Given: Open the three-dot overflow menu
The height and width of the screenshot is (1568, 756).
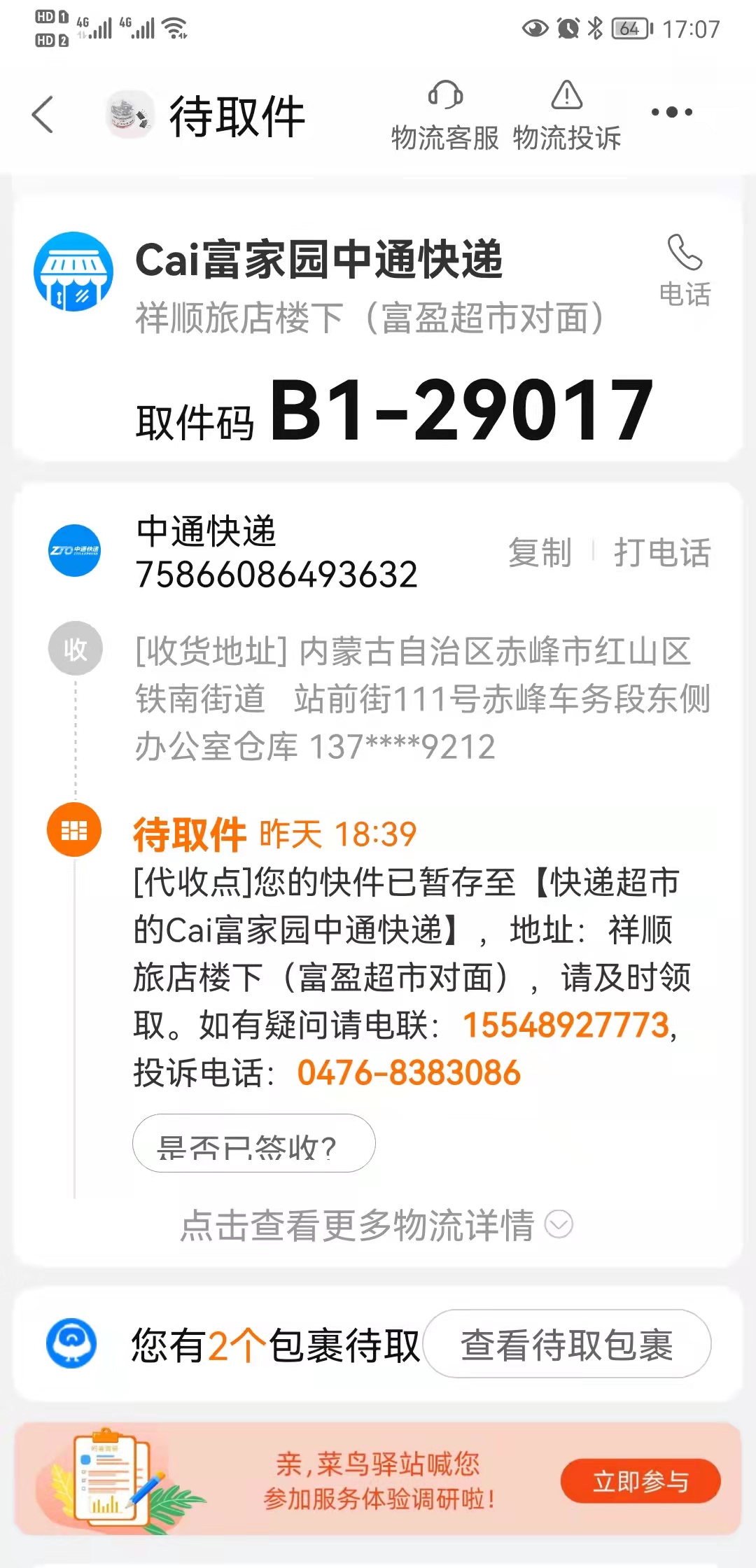Looking at the screenshot, I should (672, 112).
